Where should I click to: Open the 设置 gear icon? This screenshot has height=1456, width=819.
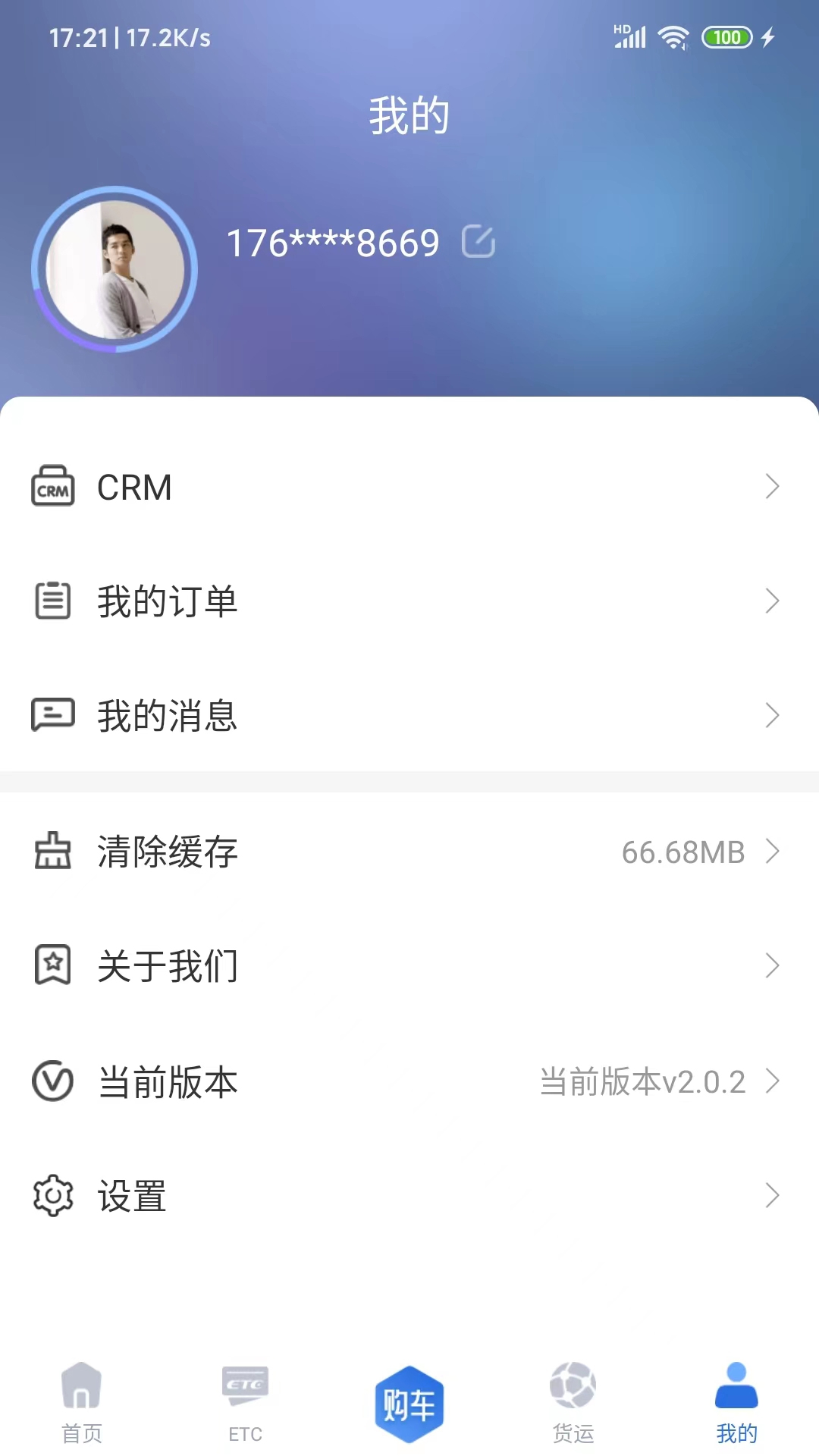(52, 1196)
